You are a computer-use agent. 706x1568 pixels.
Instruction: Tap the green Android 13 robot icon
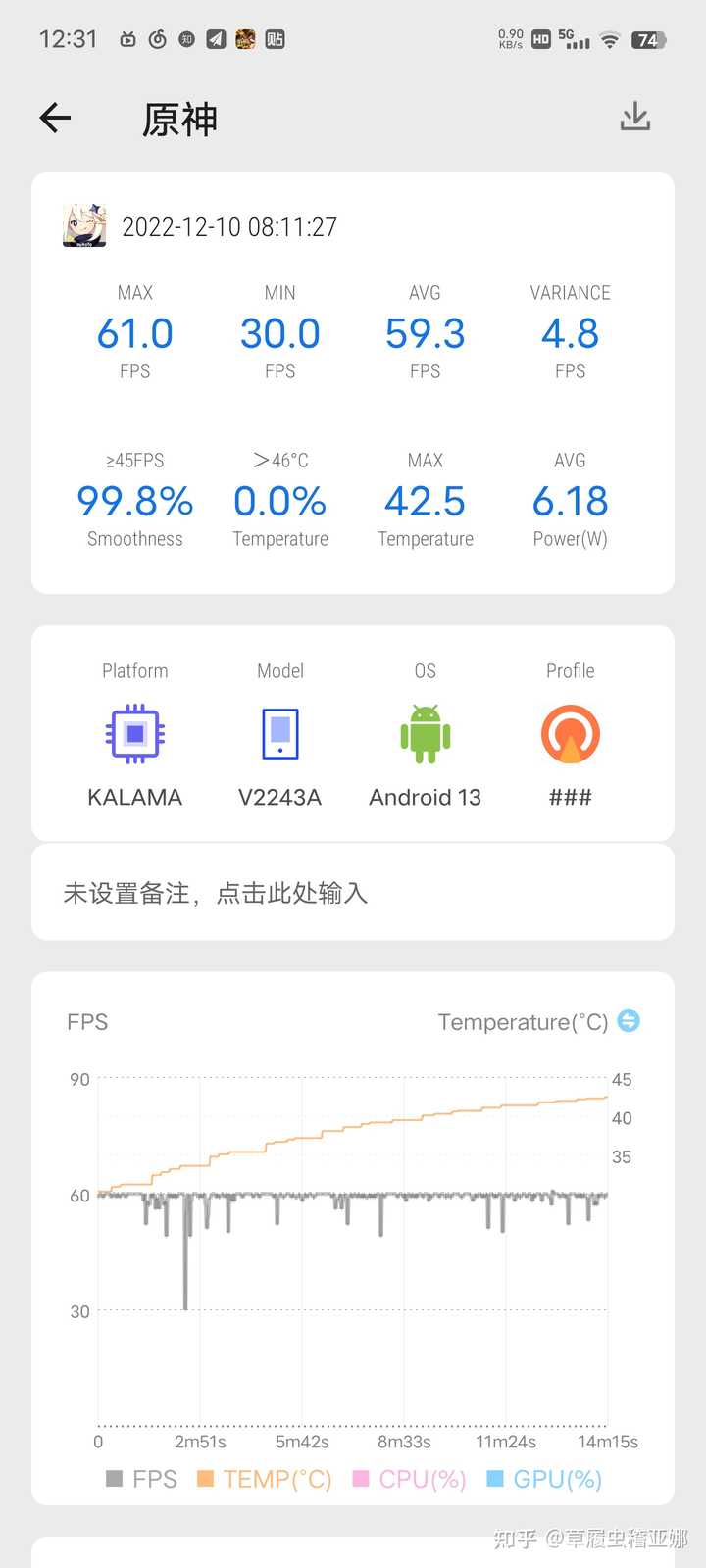click(425, 733)
